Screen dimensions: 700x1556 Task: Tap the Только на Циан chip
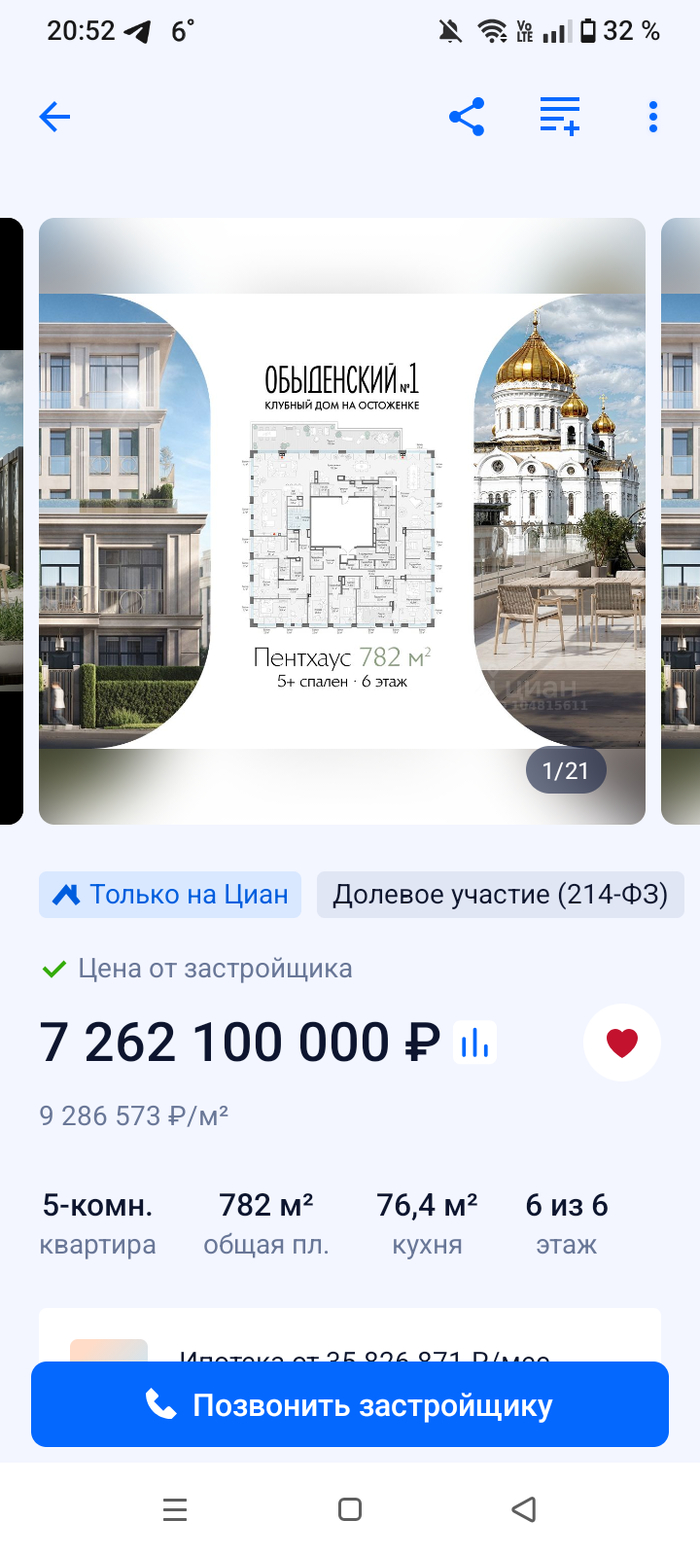pyautogui.click(x=170, y=894)
